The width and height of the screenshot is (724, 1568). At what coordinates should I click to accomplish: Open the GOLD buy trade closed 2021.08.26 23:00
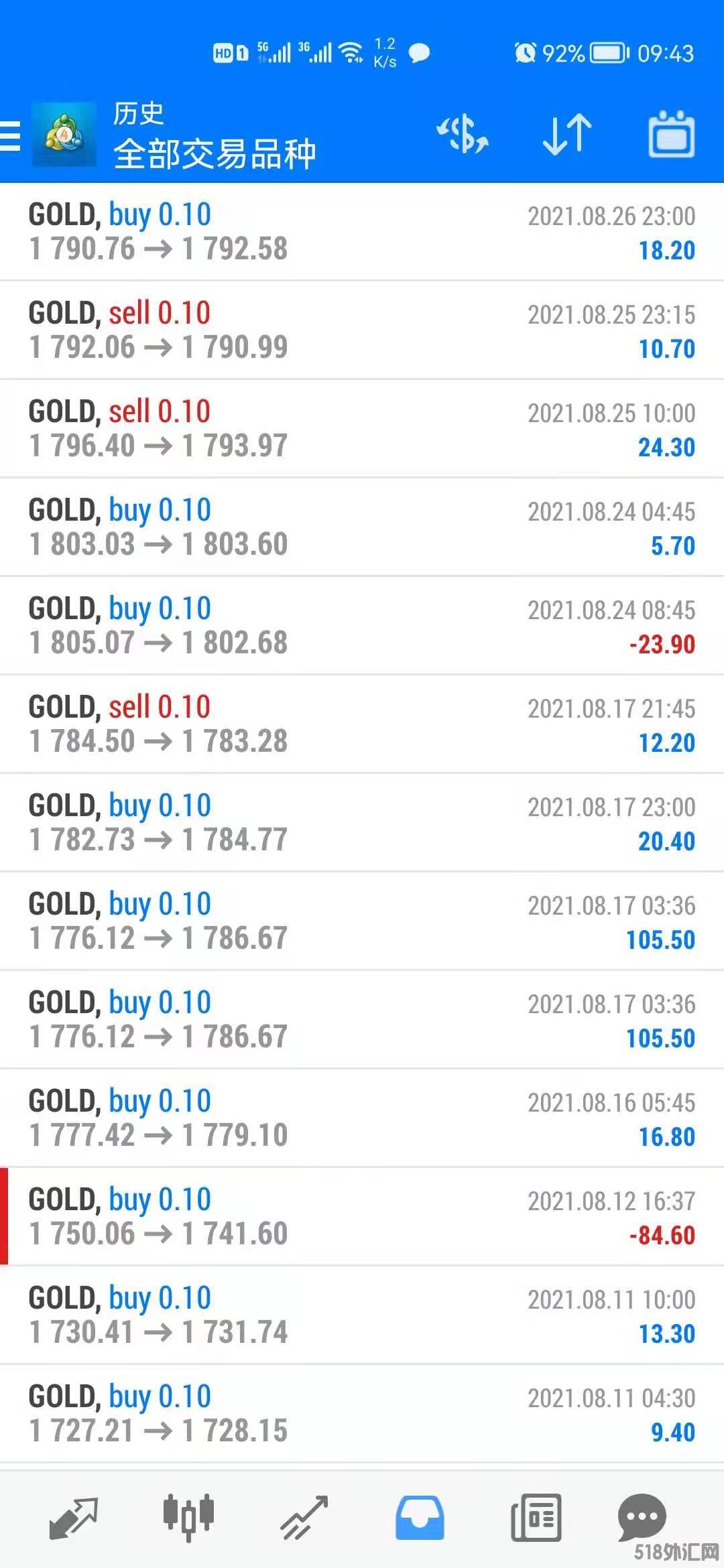(x=362, y=232)
